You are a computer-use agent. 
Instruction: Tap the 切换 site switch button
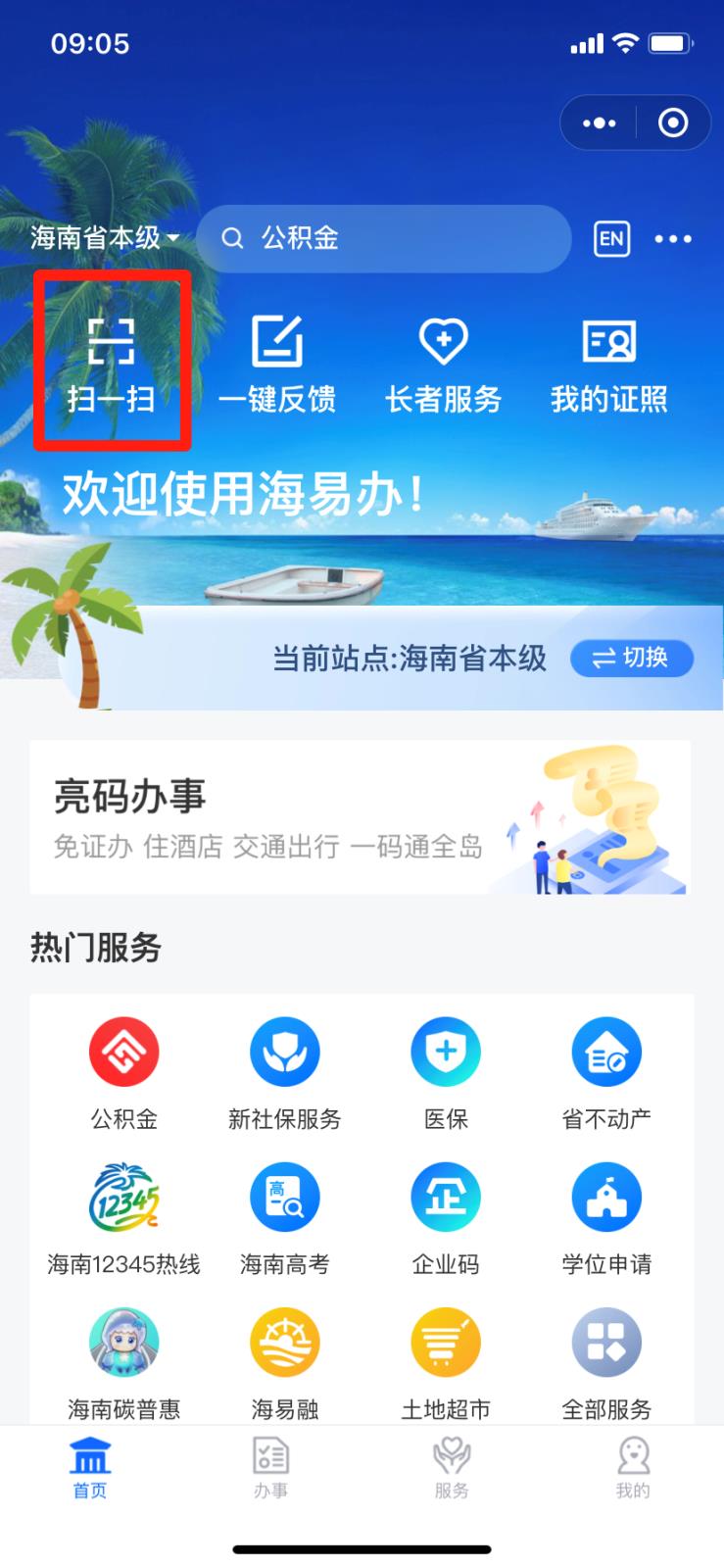[632, 658]
